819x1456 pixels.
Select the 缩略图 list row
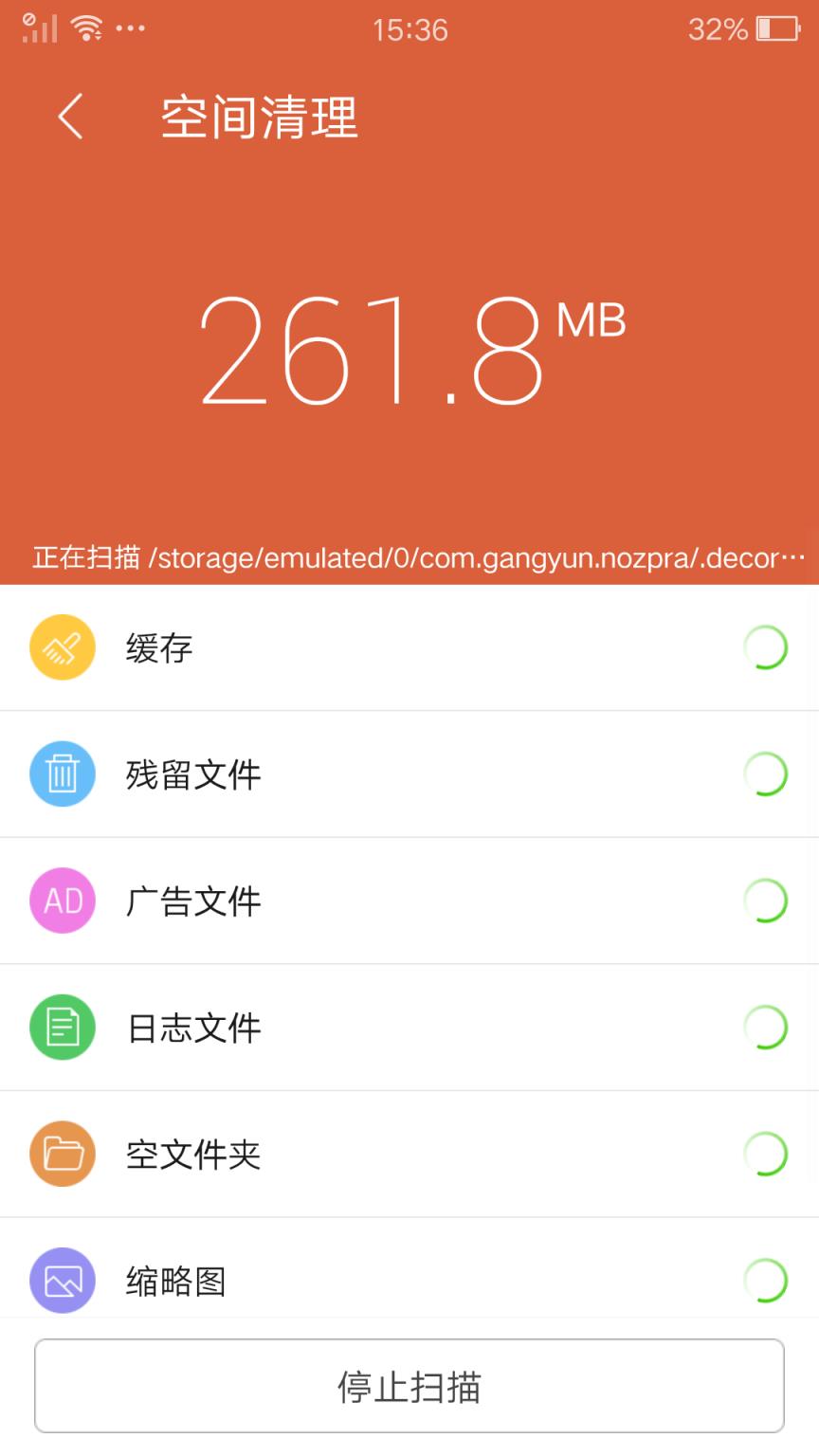click(409, 1280)
